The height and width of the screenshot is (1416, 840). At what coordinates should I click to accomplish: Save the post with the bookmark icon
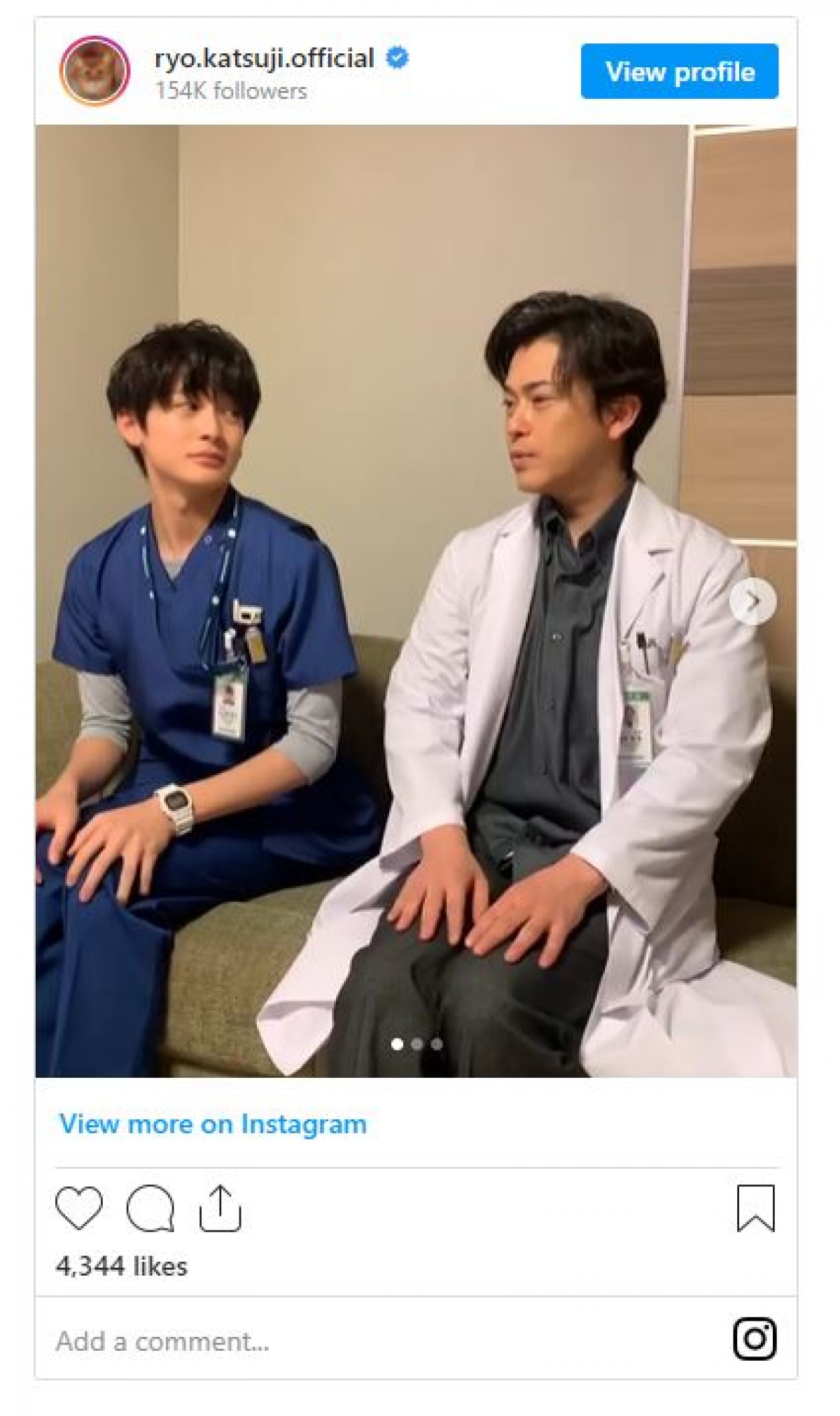(x=755, y=1208)
